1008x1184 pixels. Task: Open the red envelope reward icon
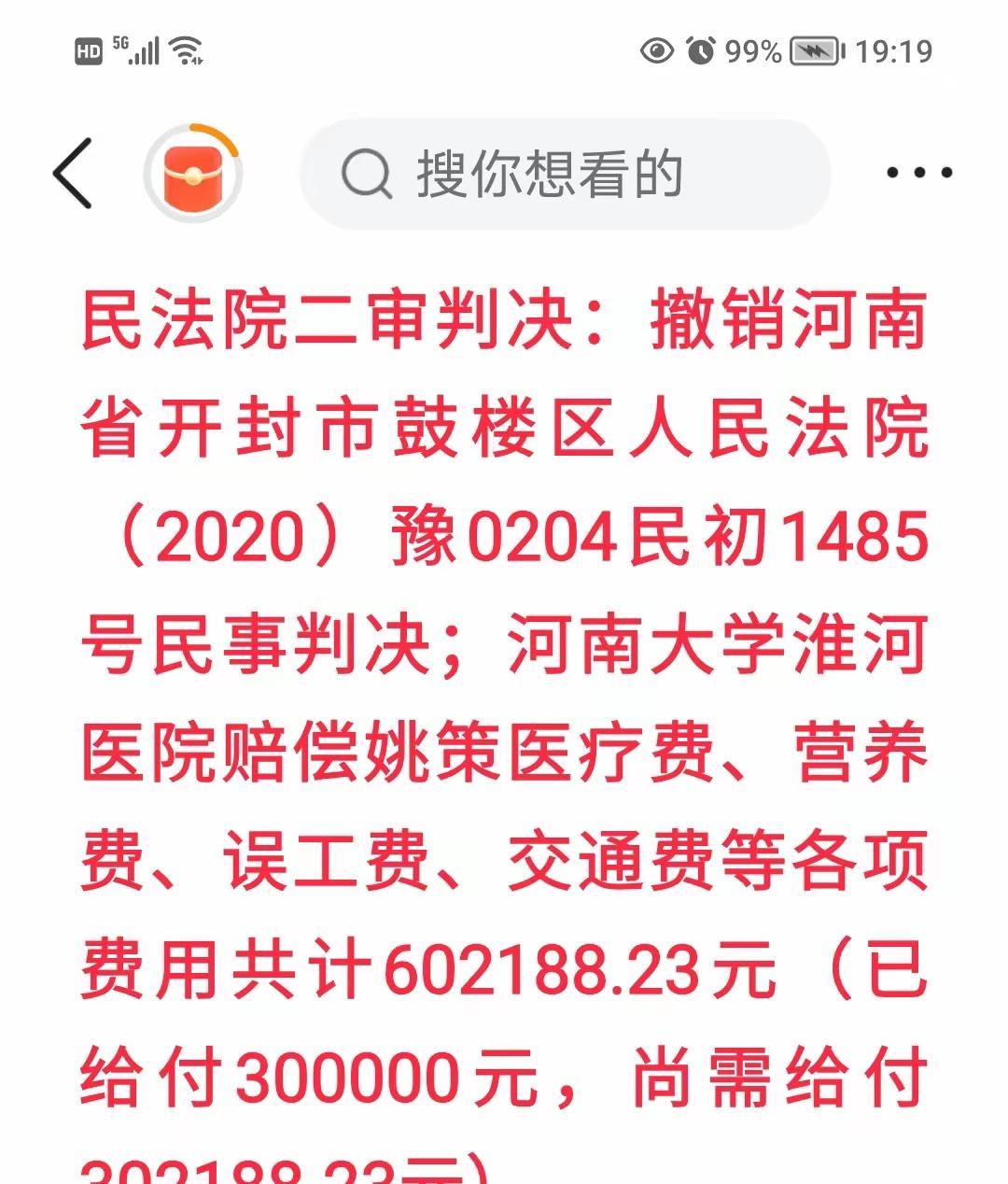click(193, 175)
